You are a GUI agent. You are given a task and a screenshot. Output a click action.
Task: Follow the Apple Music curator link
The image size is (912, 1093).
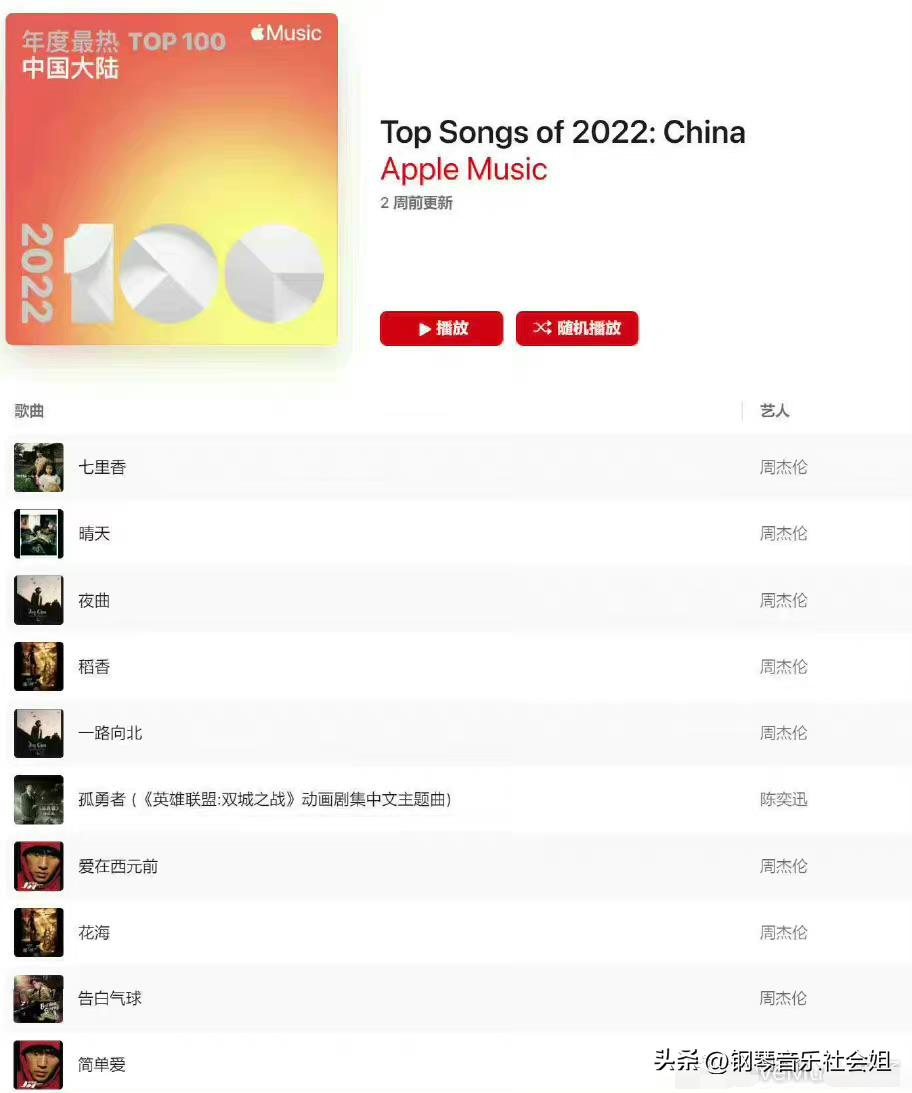point(463,169)
